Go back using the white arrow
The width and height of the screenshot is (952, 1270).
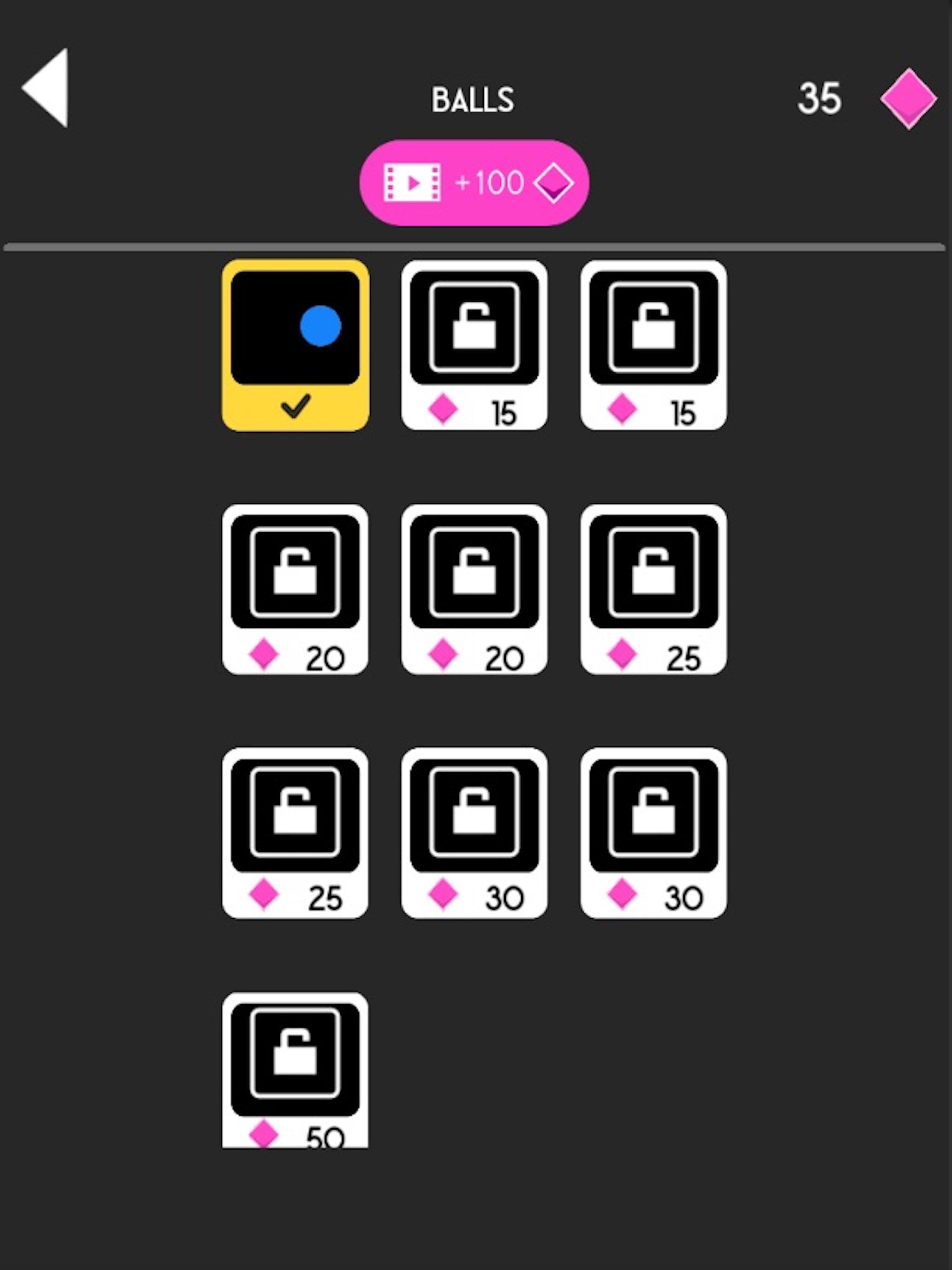[47, 88]
